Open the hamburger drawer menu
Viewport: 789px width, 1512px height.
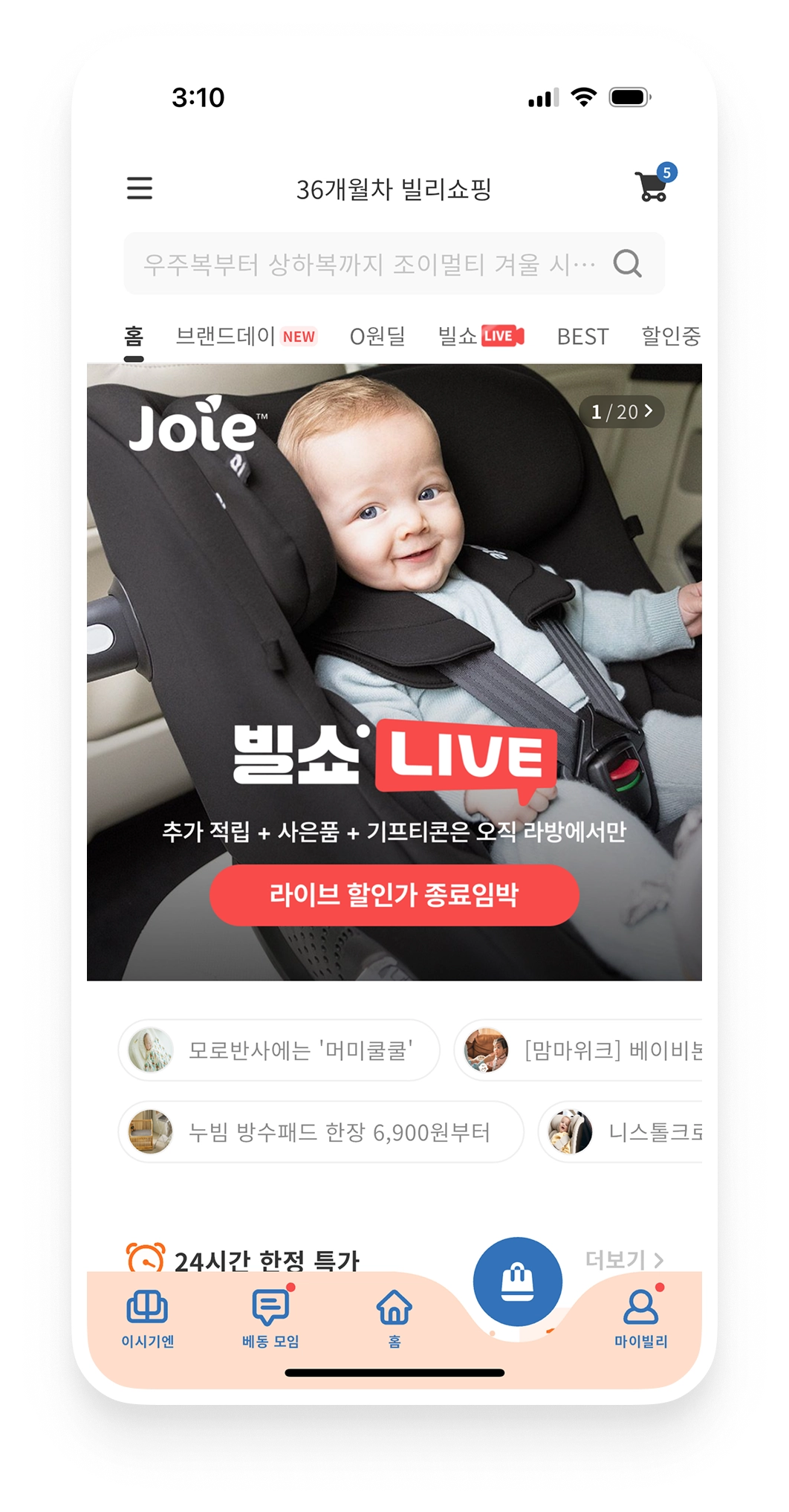[140, 188]
